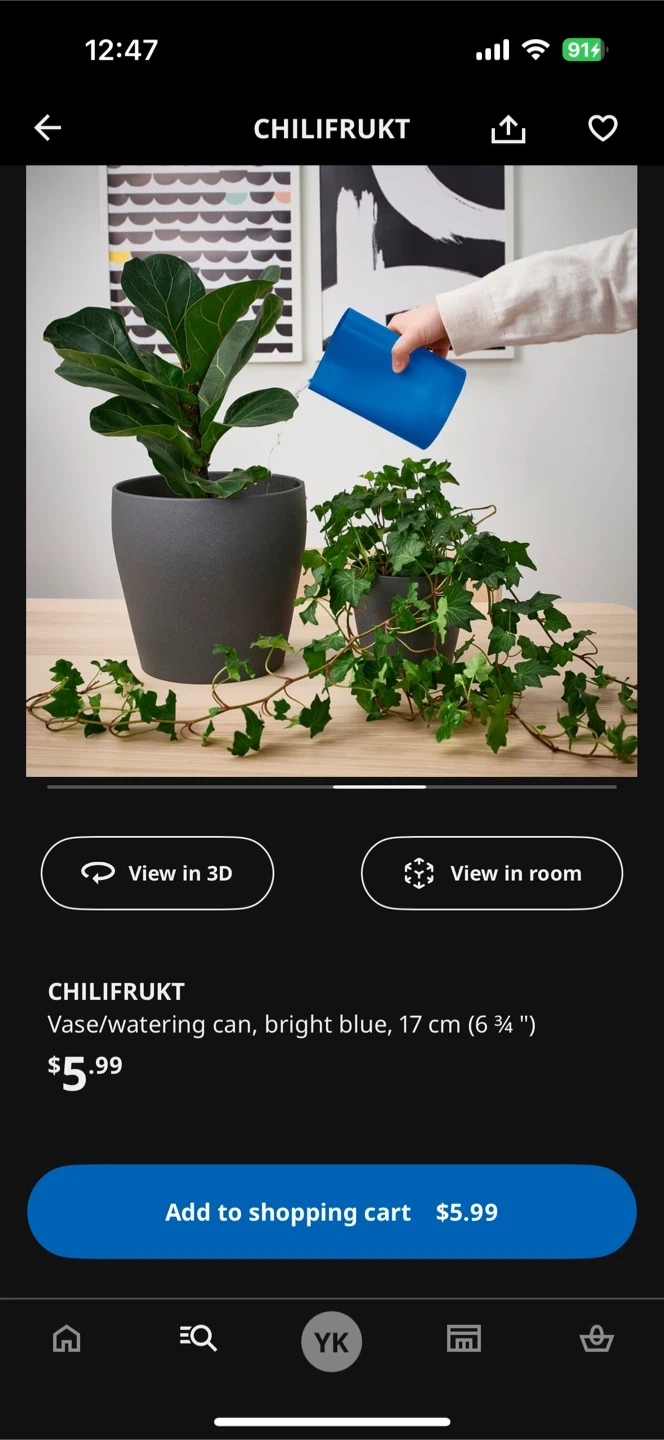Share the CHILIFRUKT product
Image resolution: width=664 pixels, height=1440 pixels.
click(x=508, y=128)
